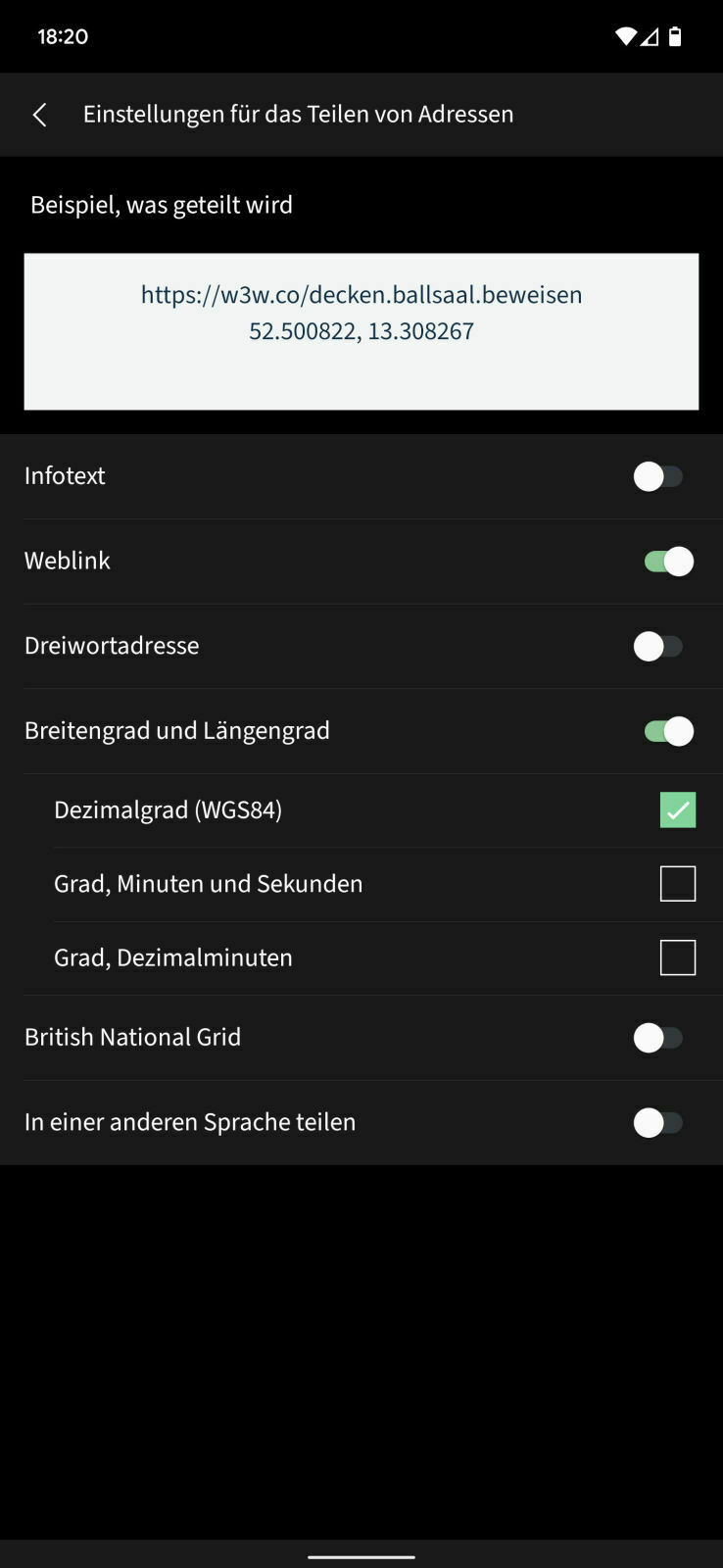Viewport: 723px width, 1568px height.
Task: Tap the navigation handle at screen bottom
Action: pos(361,1554)
